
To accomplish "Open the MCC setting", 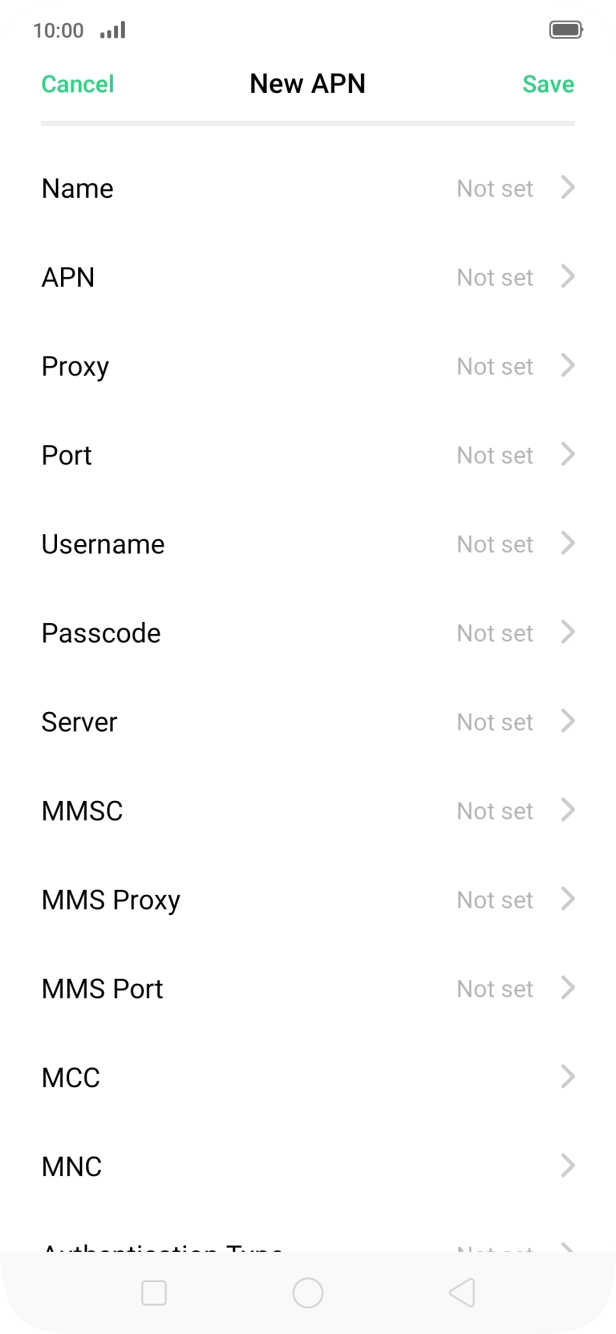I will click(307, 1078).
